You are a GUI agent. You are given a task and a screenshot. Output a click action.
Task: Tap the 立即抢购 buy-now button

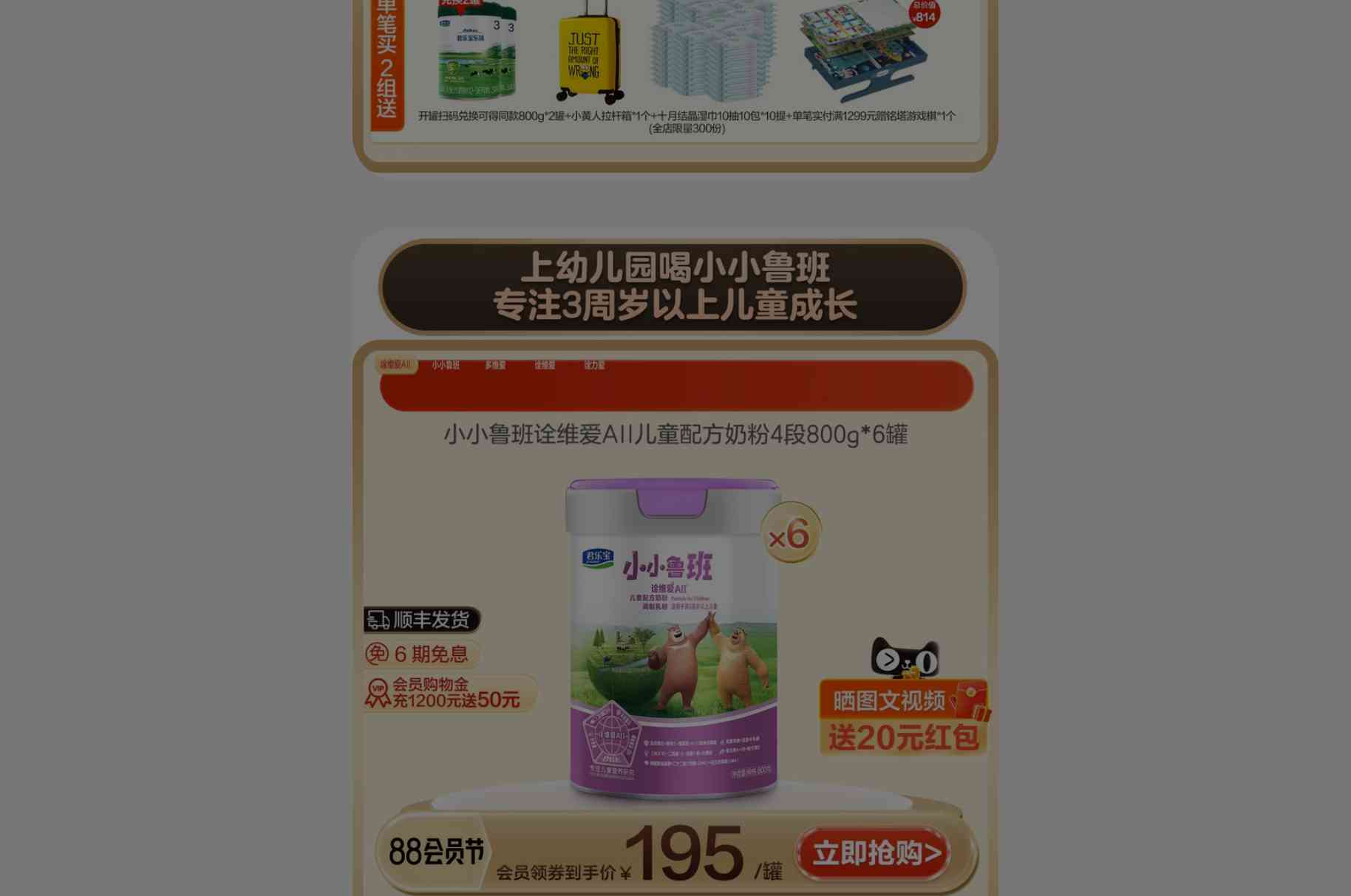click(874, 853)
